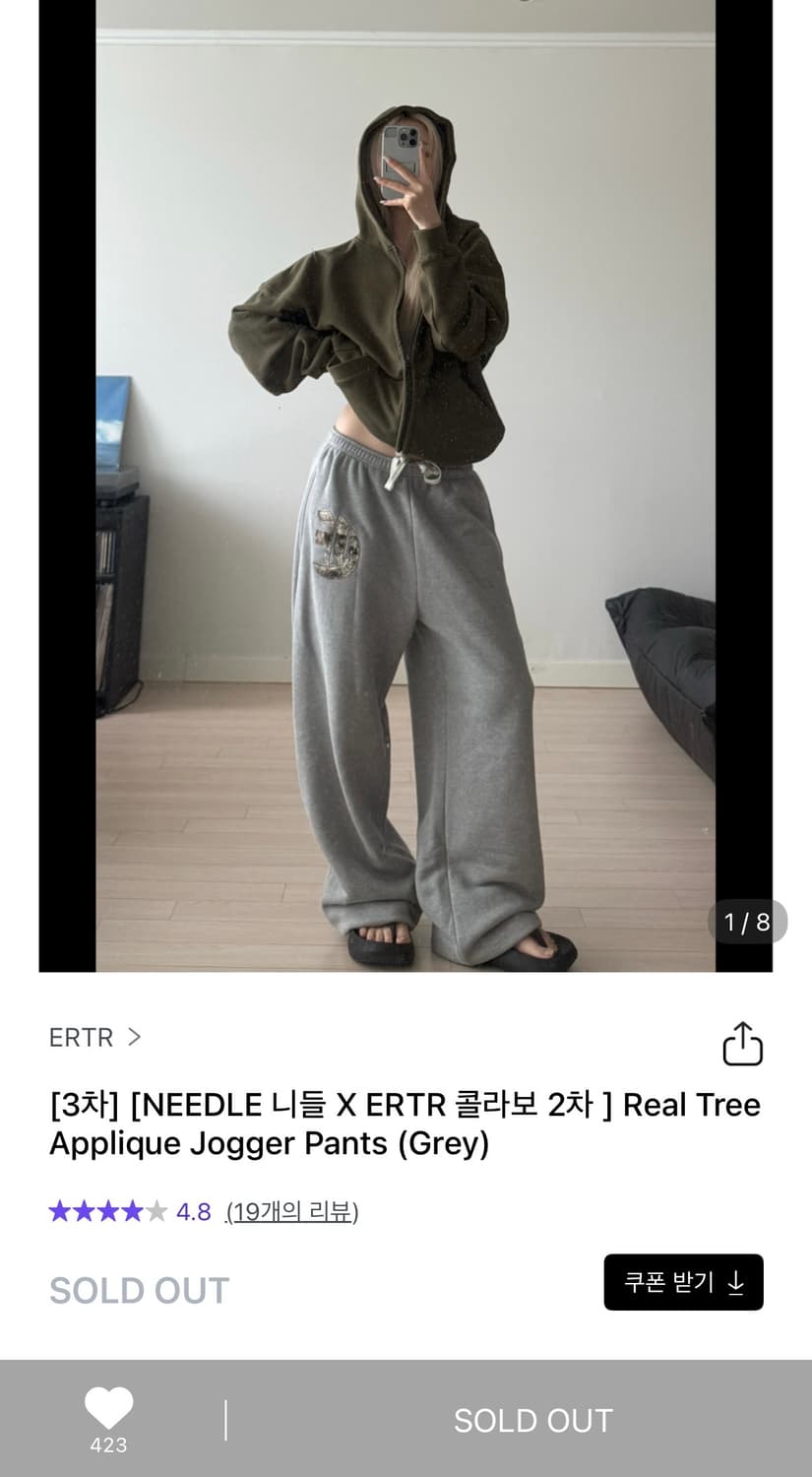The height and width of the screenshot is (1477, 812).
Task: Open the 19개의 리뷰 reviews link
Action: click(292, 1211)
